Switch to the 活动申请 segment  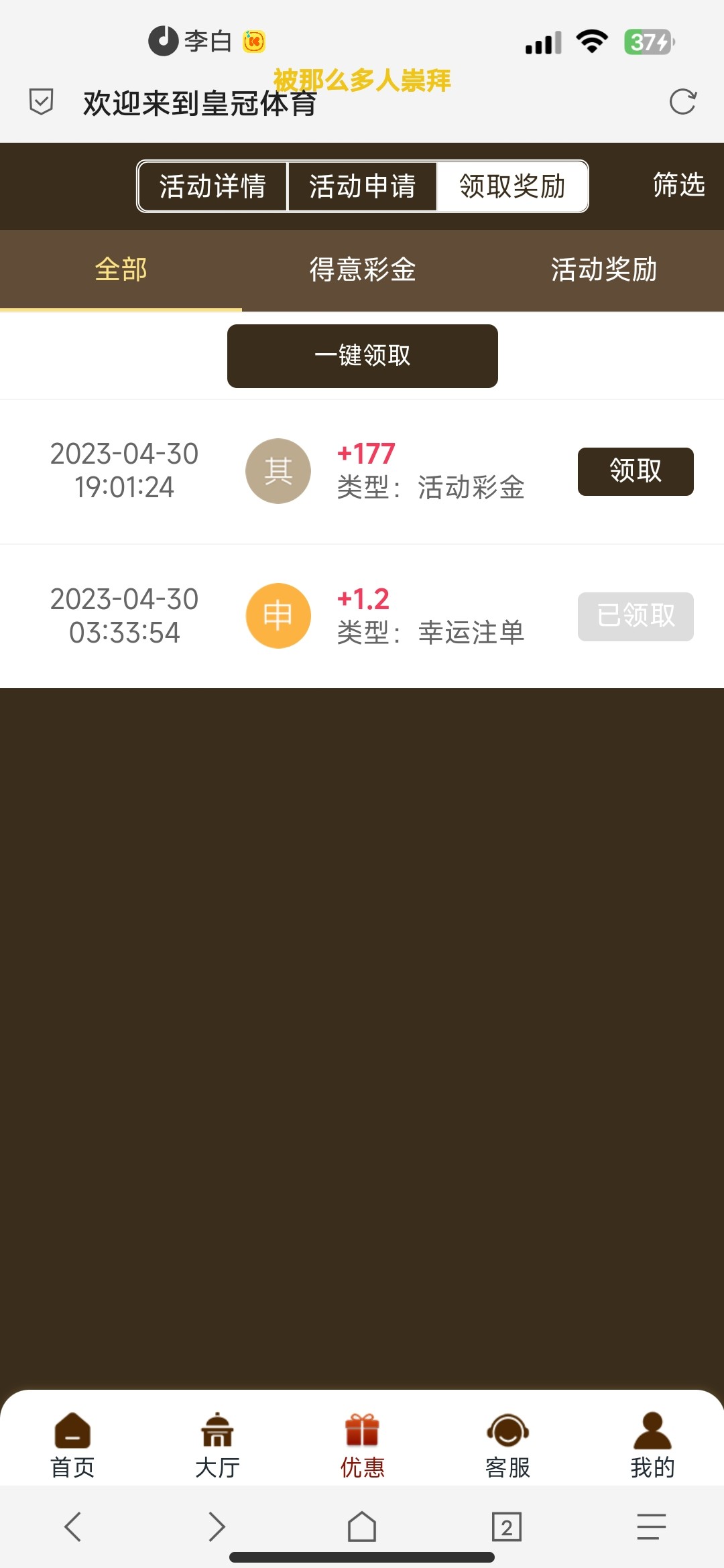(x=362, y=186)
